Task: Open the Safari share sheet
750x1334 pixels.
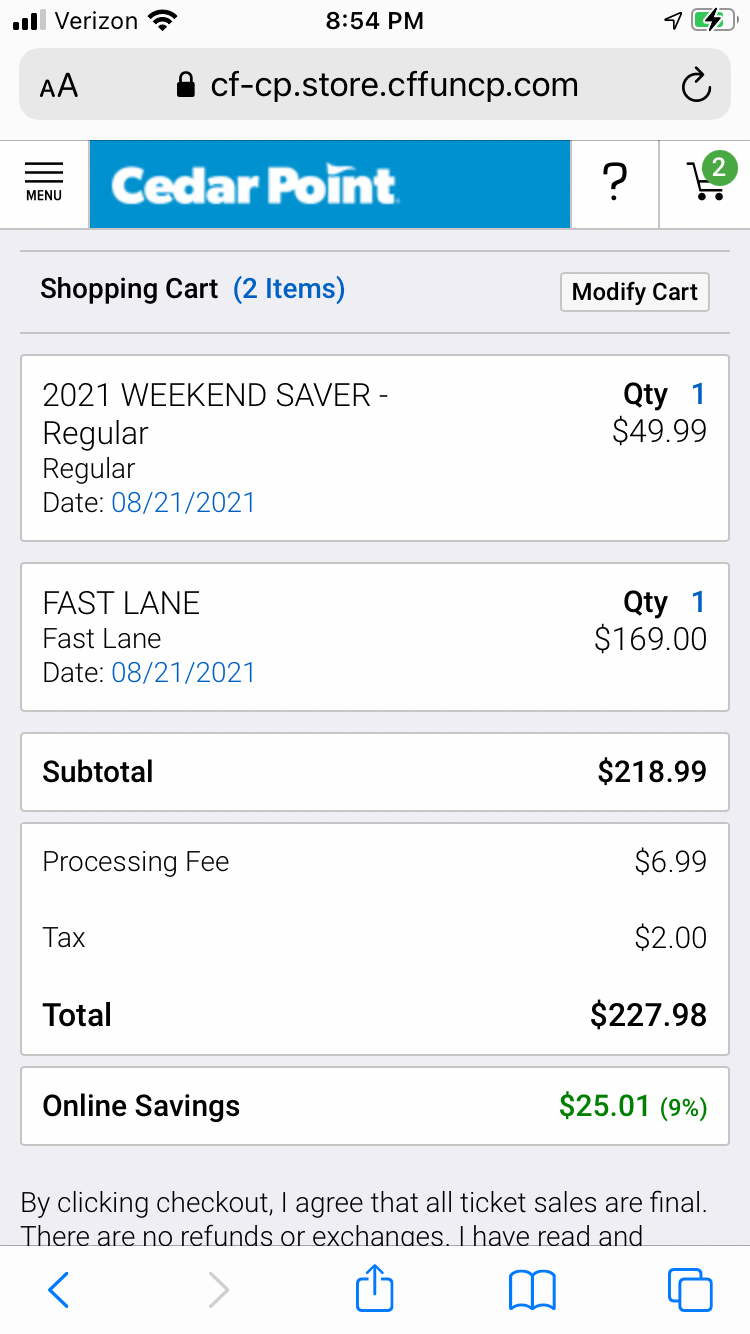Action: (x=375, y=1288)
